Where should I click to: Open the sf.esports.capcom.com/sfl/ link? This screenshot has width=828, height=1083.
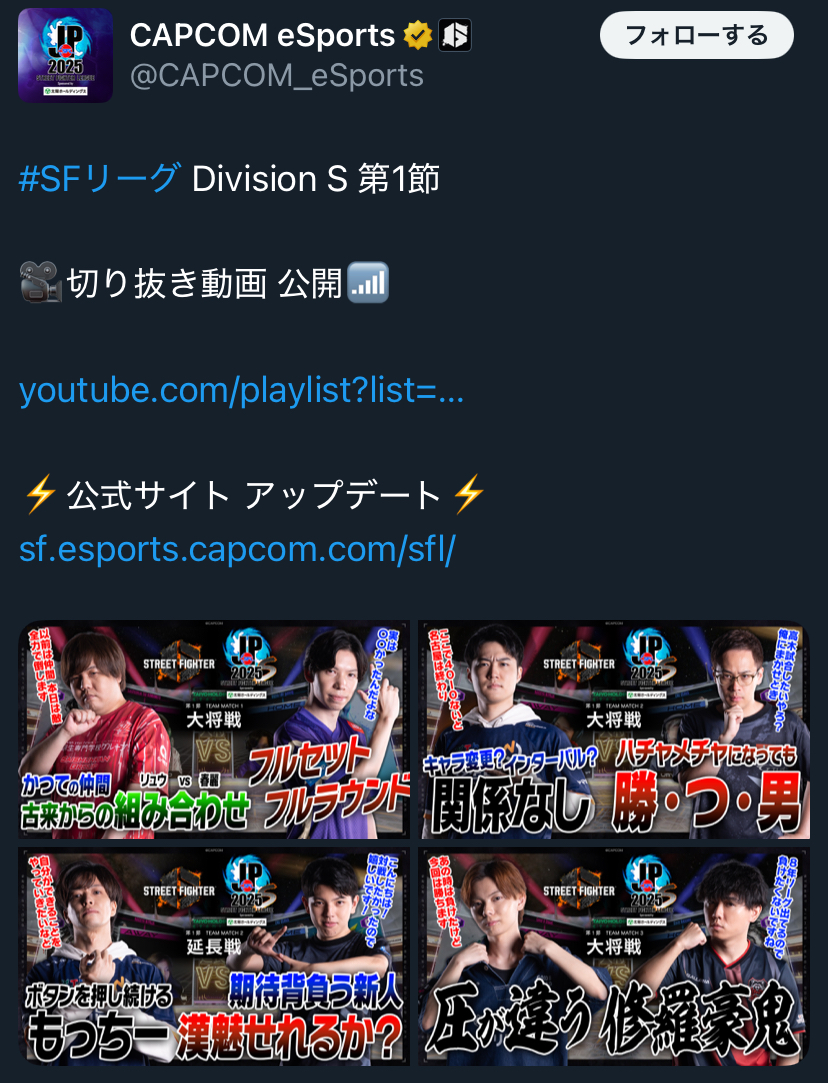(237, 549)
